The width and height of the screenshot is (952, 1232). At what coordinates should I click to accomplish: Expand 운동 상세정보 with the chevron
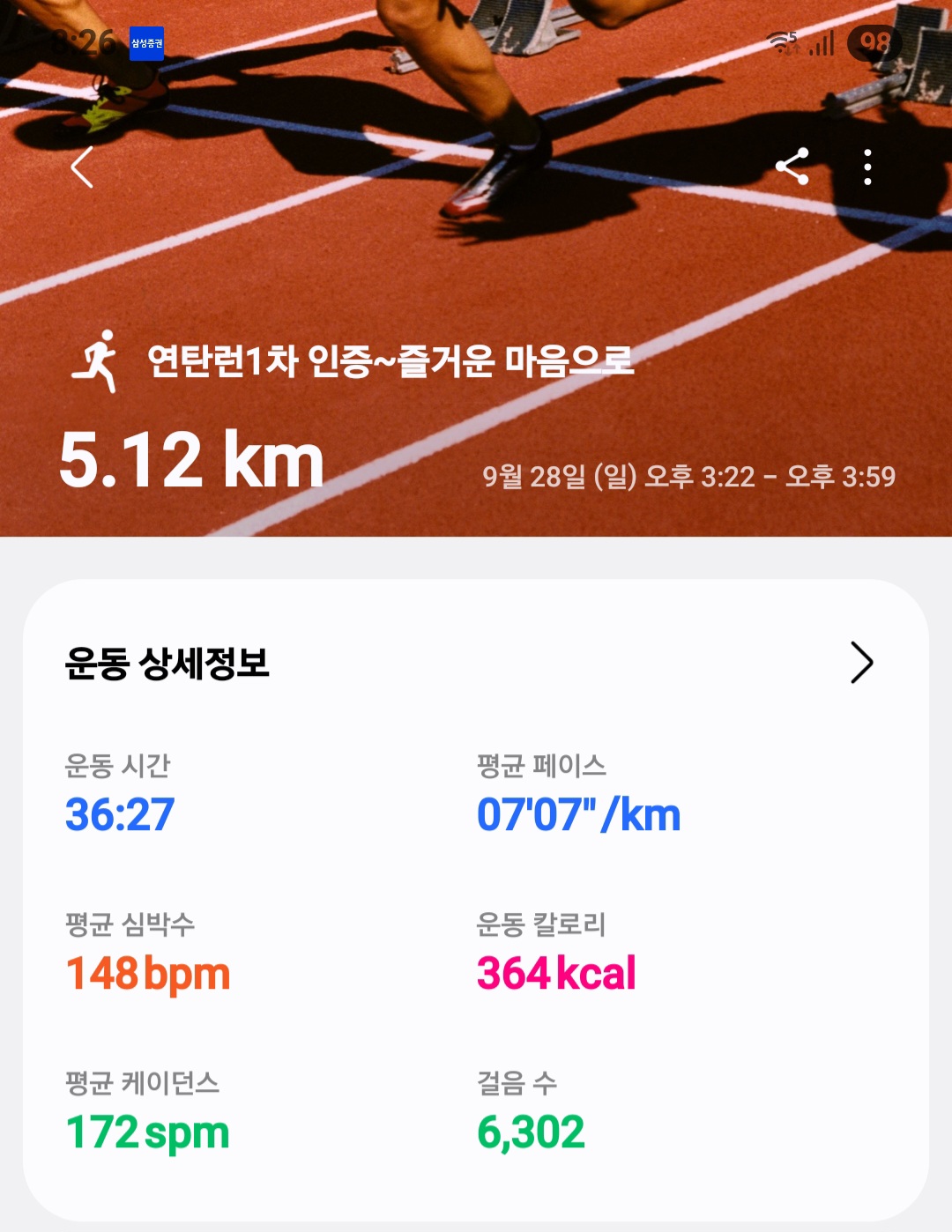tap(861, 663)
